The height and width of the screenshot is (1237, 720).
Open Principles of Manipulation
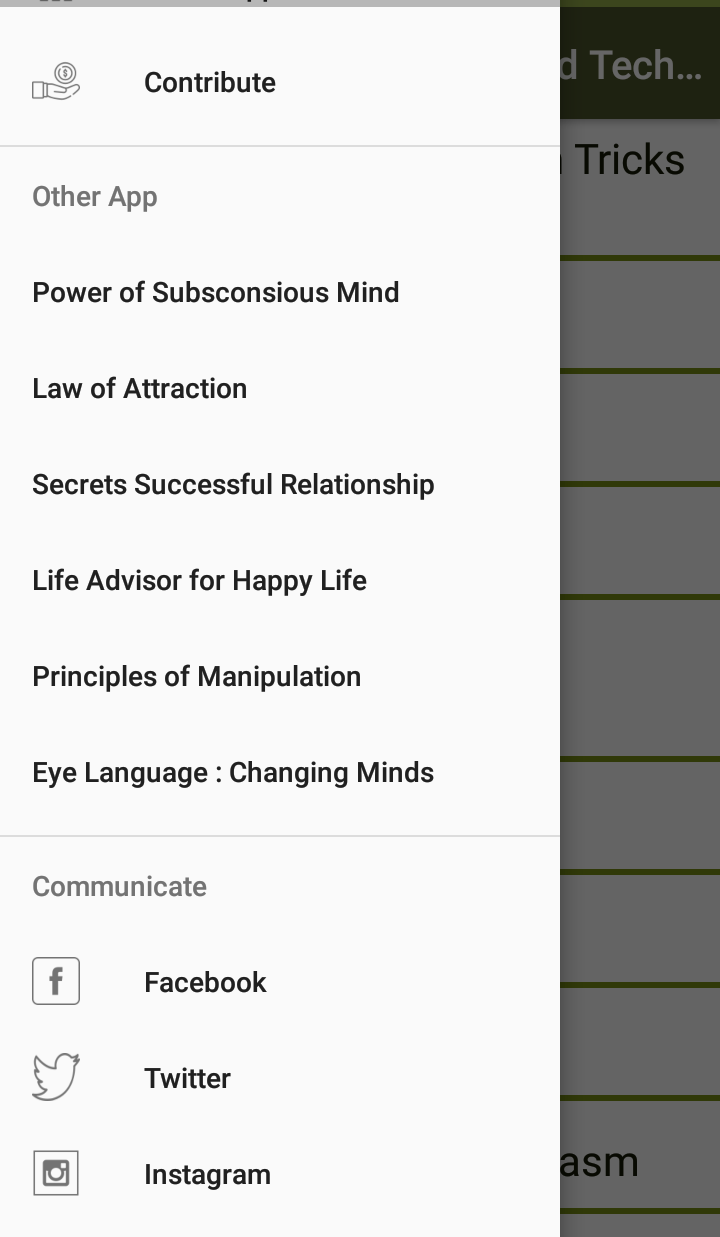click(280, 676)
